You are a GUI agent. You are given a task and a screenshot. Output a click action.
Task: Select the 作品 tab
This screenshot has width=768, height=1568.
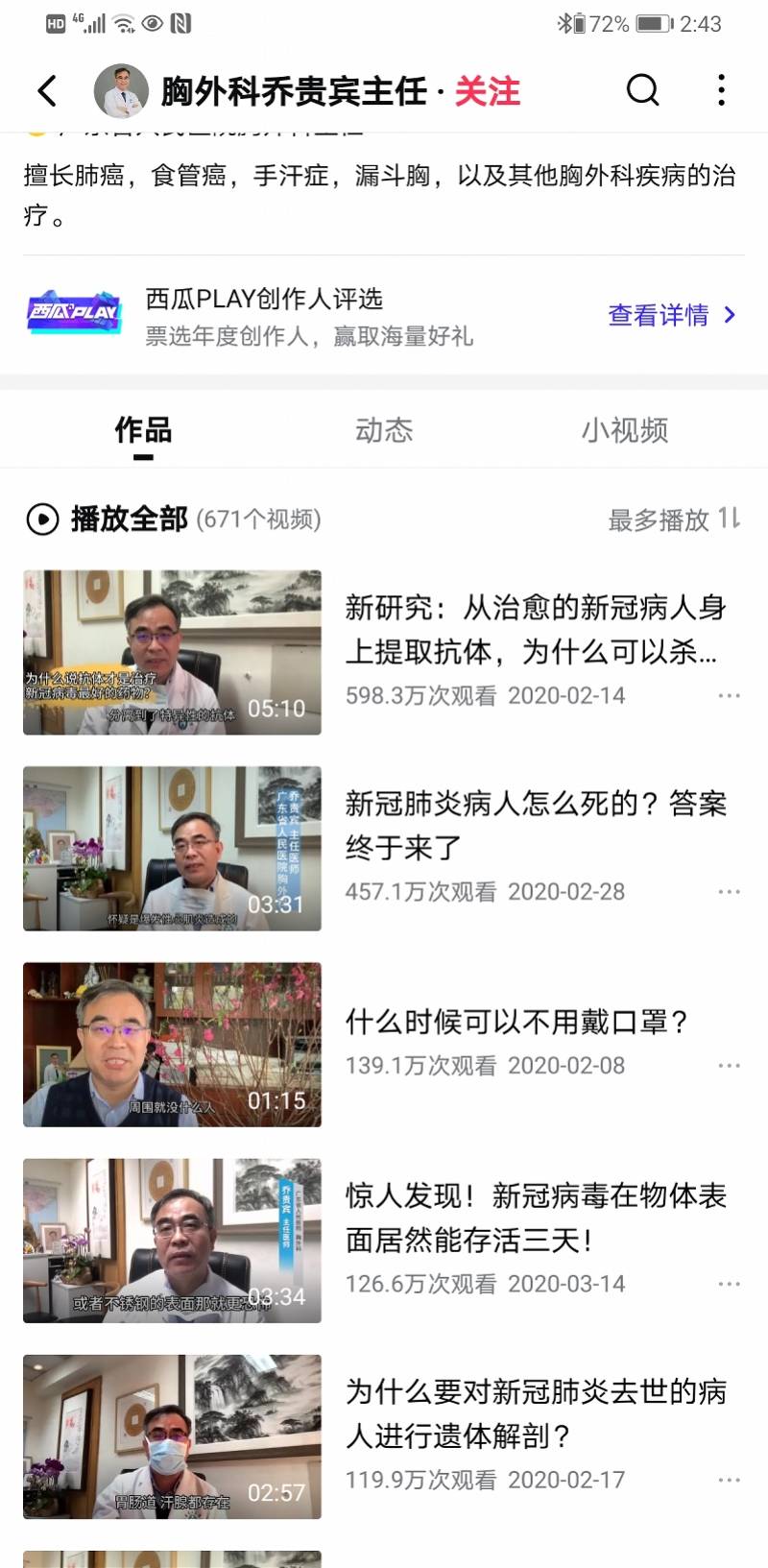click(143, 430)
